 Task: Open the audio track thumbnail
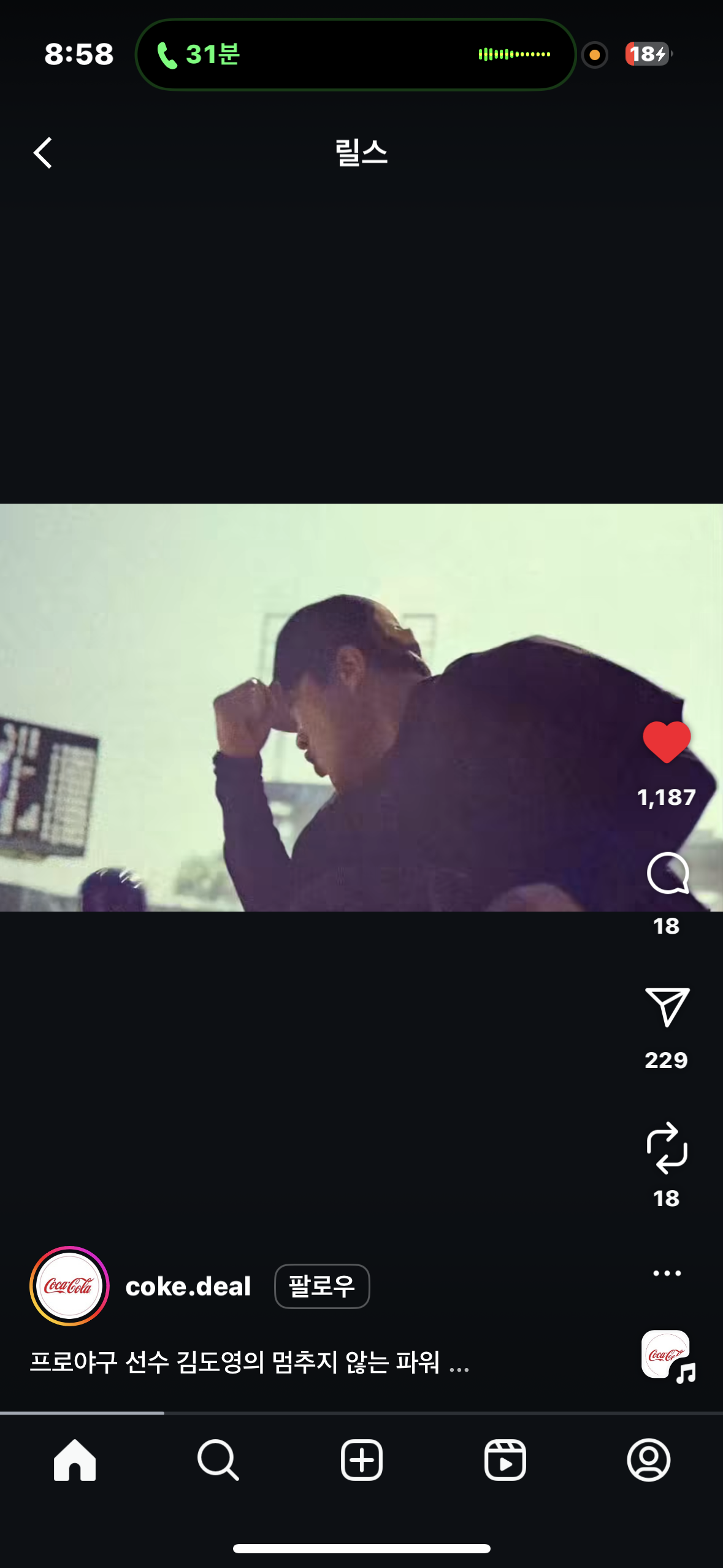point(667,1355)
